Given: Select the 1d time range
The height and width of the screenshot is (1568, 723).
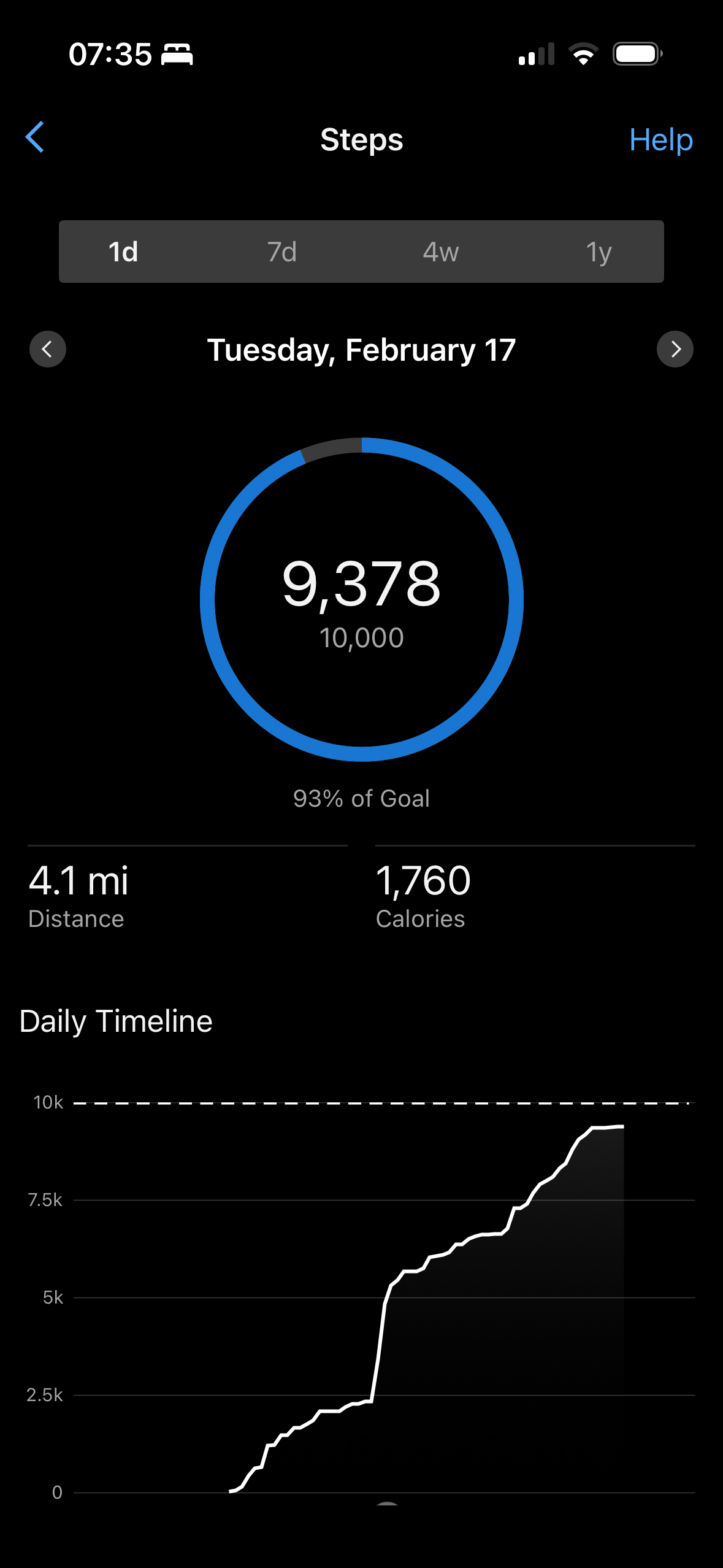Looking at the screenshot, I should click(123, 252).
